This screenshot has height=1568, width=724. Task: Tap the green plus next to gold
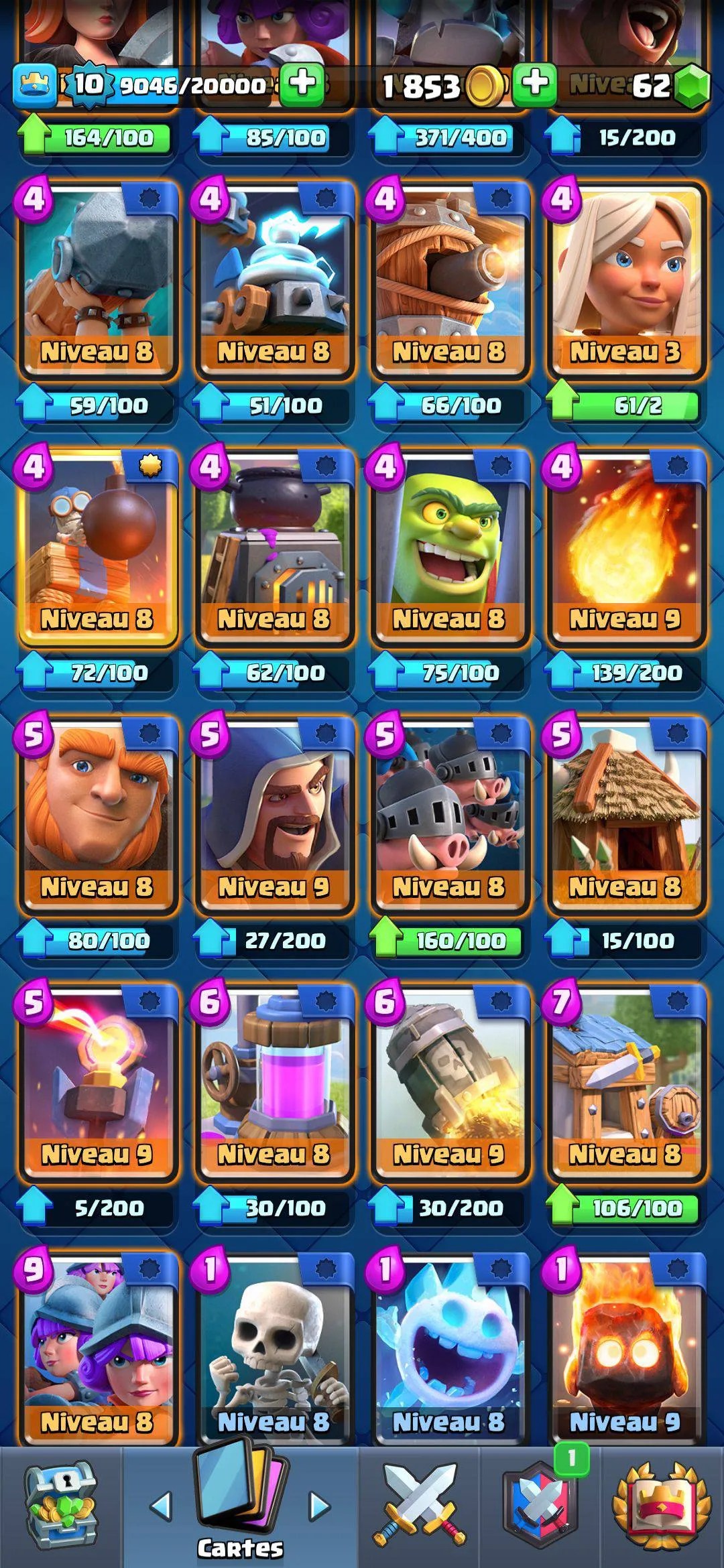point(534,85)
